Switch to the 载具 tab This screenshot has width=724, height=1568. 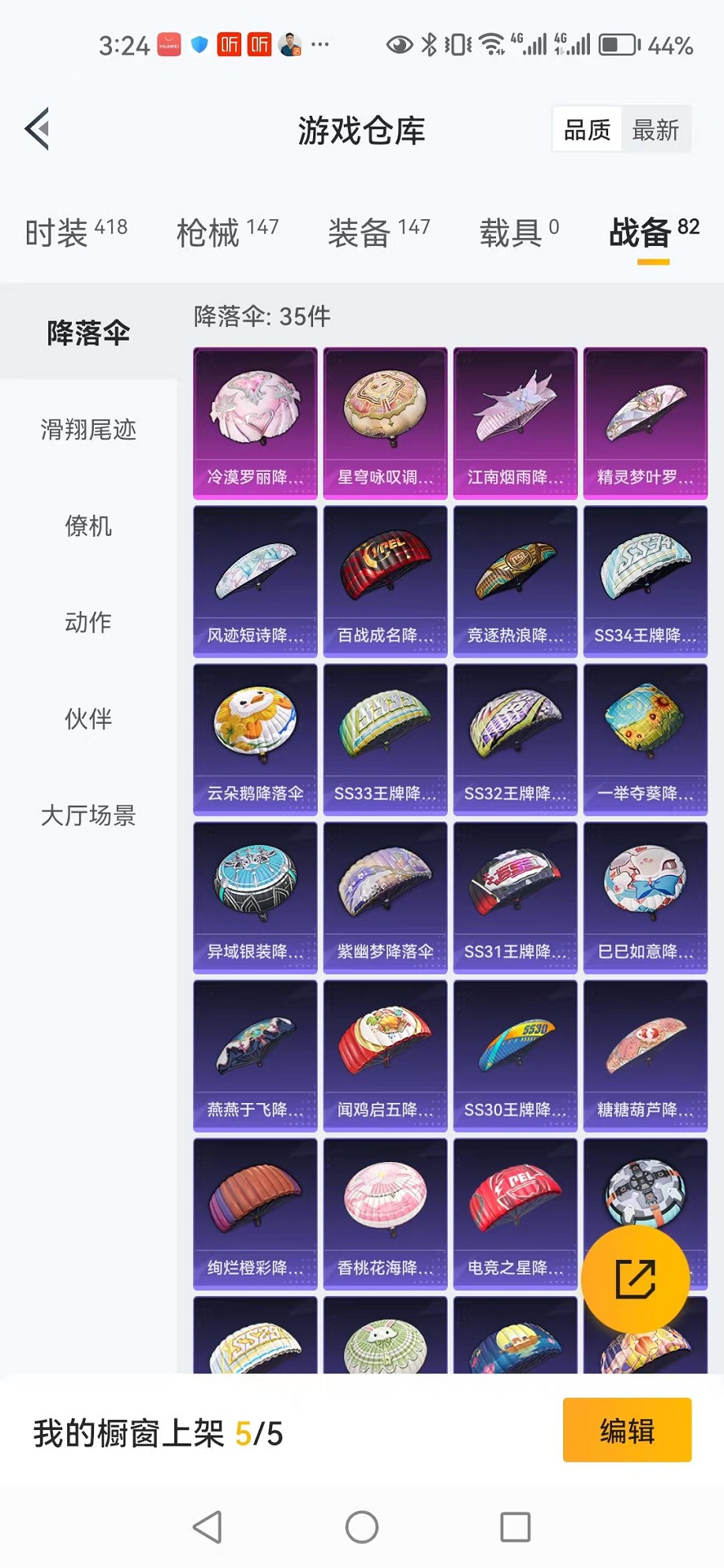pyautogui.click(x=519, y=233)
